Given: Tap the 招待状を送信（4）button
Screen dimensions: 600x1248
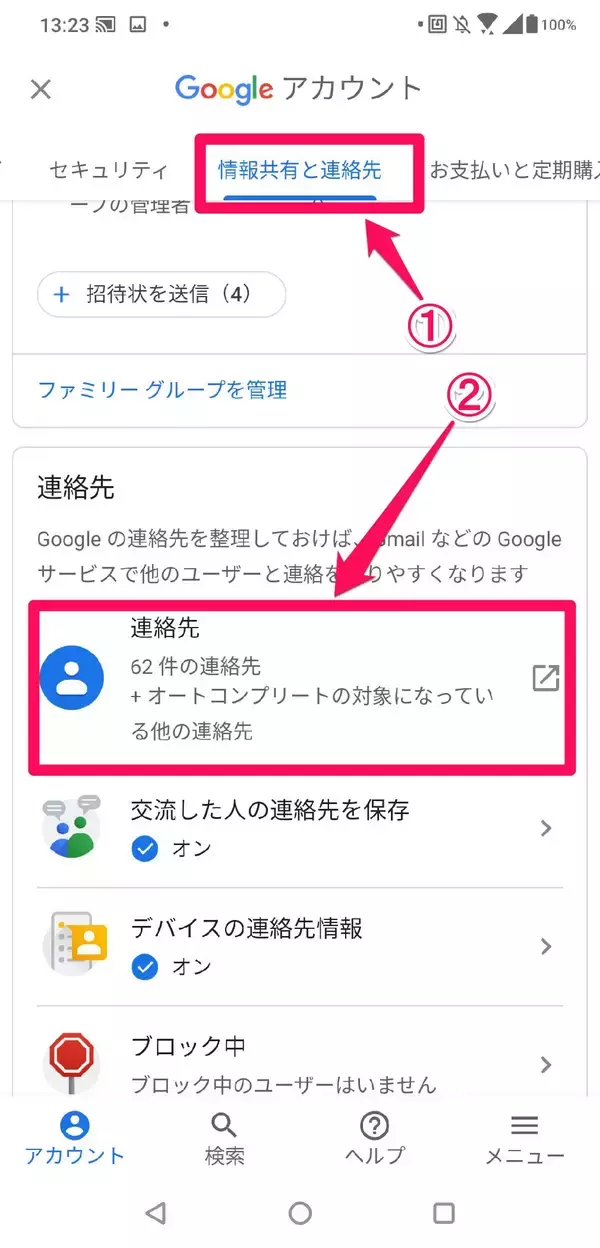Looking at the screenshot, I should click(162, 294).
